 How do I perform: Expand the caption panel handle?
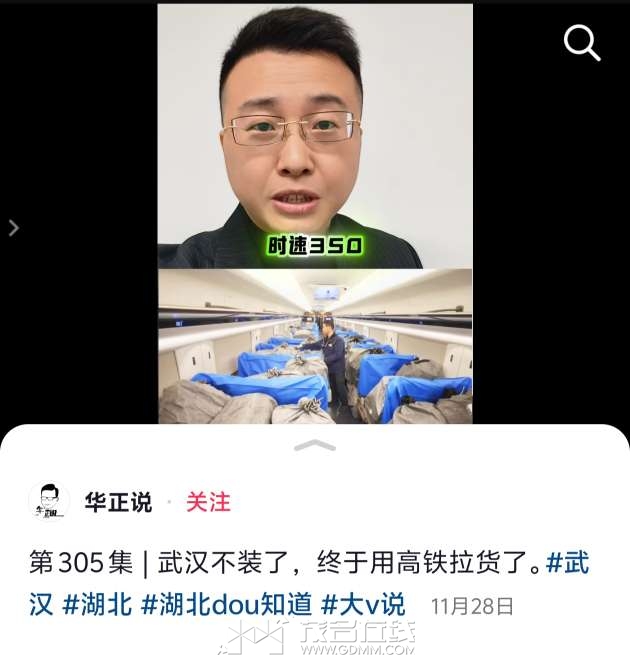(315, 444)
